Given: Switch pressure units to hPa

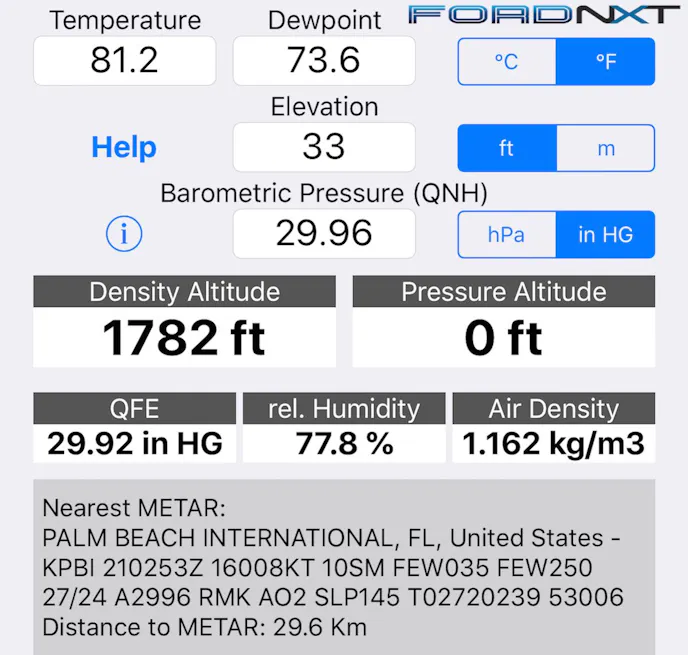Looking at the screenshot, I should 507,235.
